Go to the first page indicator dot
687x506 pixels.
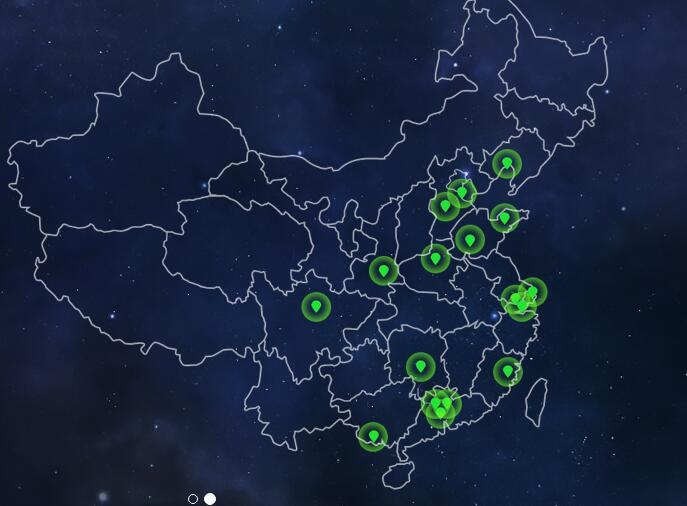[x=193, y=499]
